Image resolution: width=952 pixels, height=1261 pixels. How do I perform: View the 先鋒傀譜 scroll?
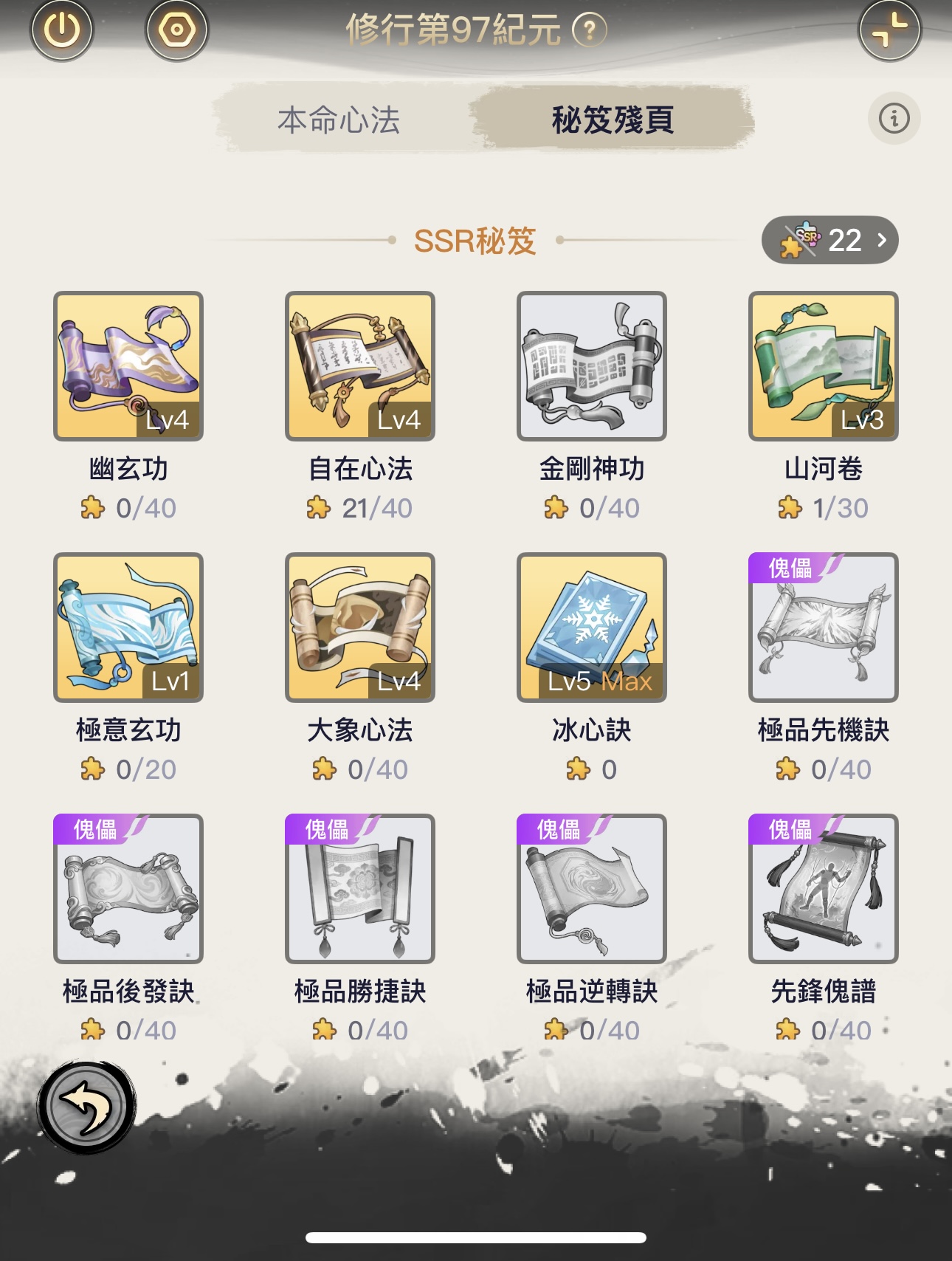pos(824,889)
